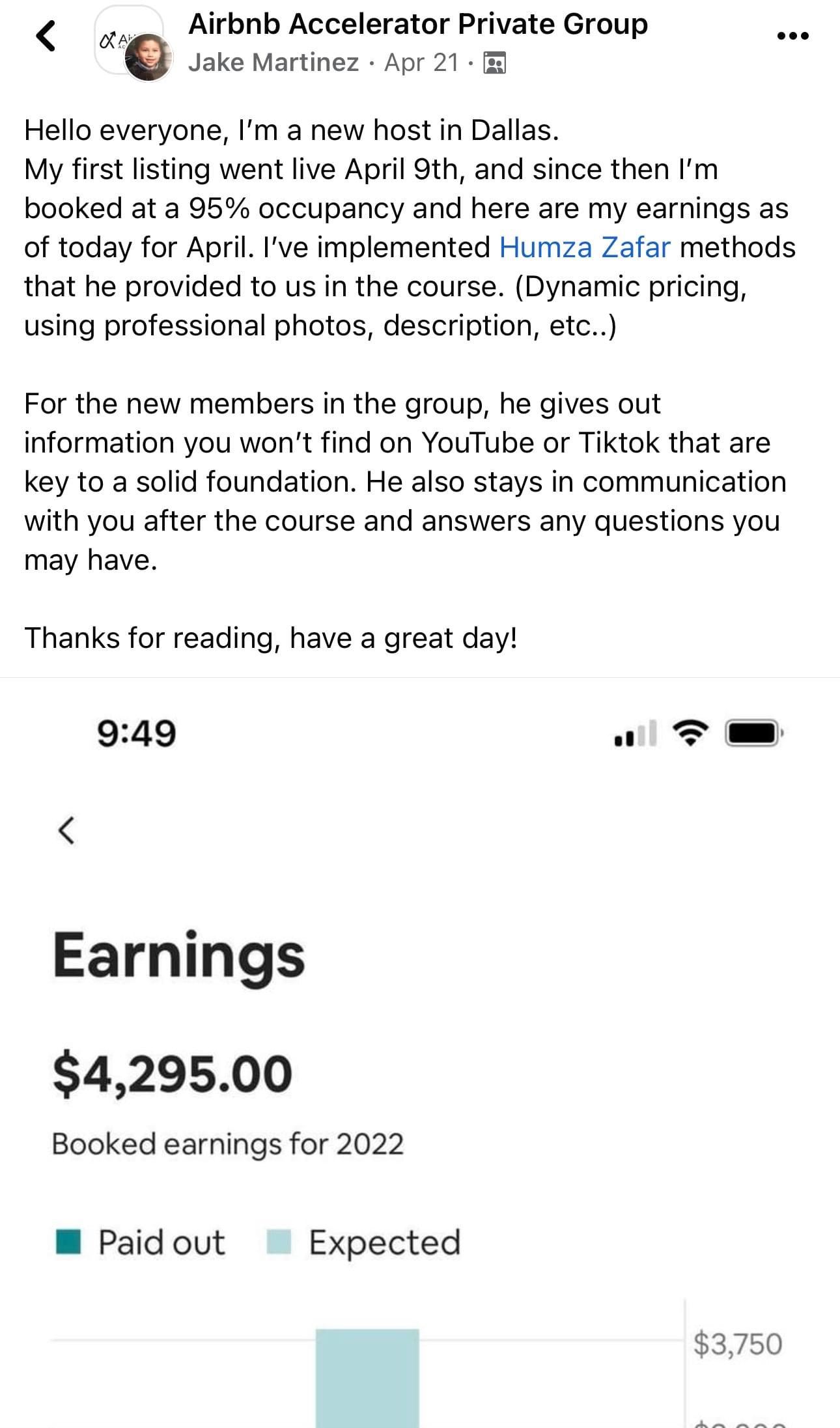View Jake Martinez's profile
Screen dimensions: 840x1428
pyautogui.click(x=273, y=63)
